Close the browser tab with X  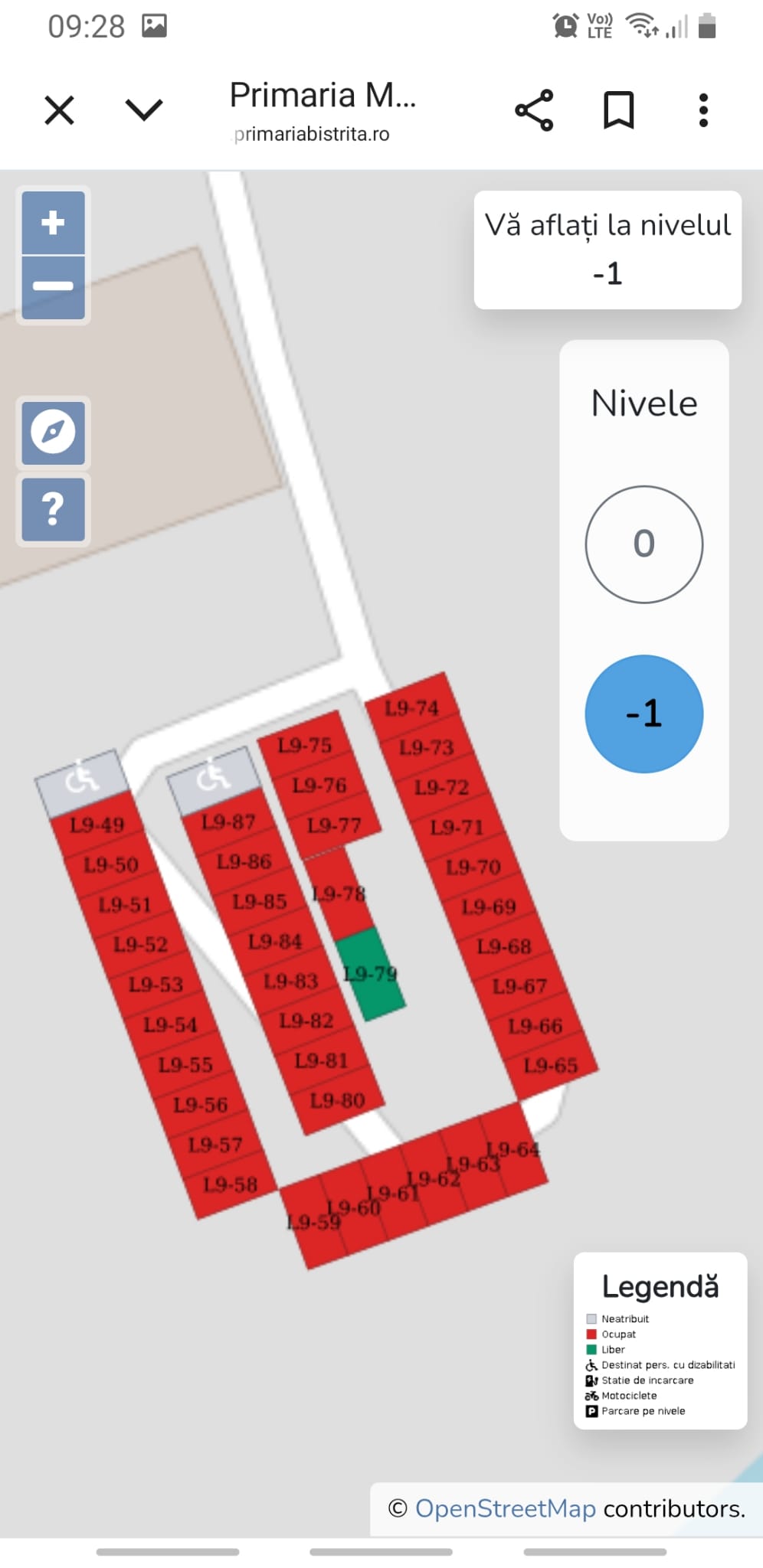coord(59,110)
